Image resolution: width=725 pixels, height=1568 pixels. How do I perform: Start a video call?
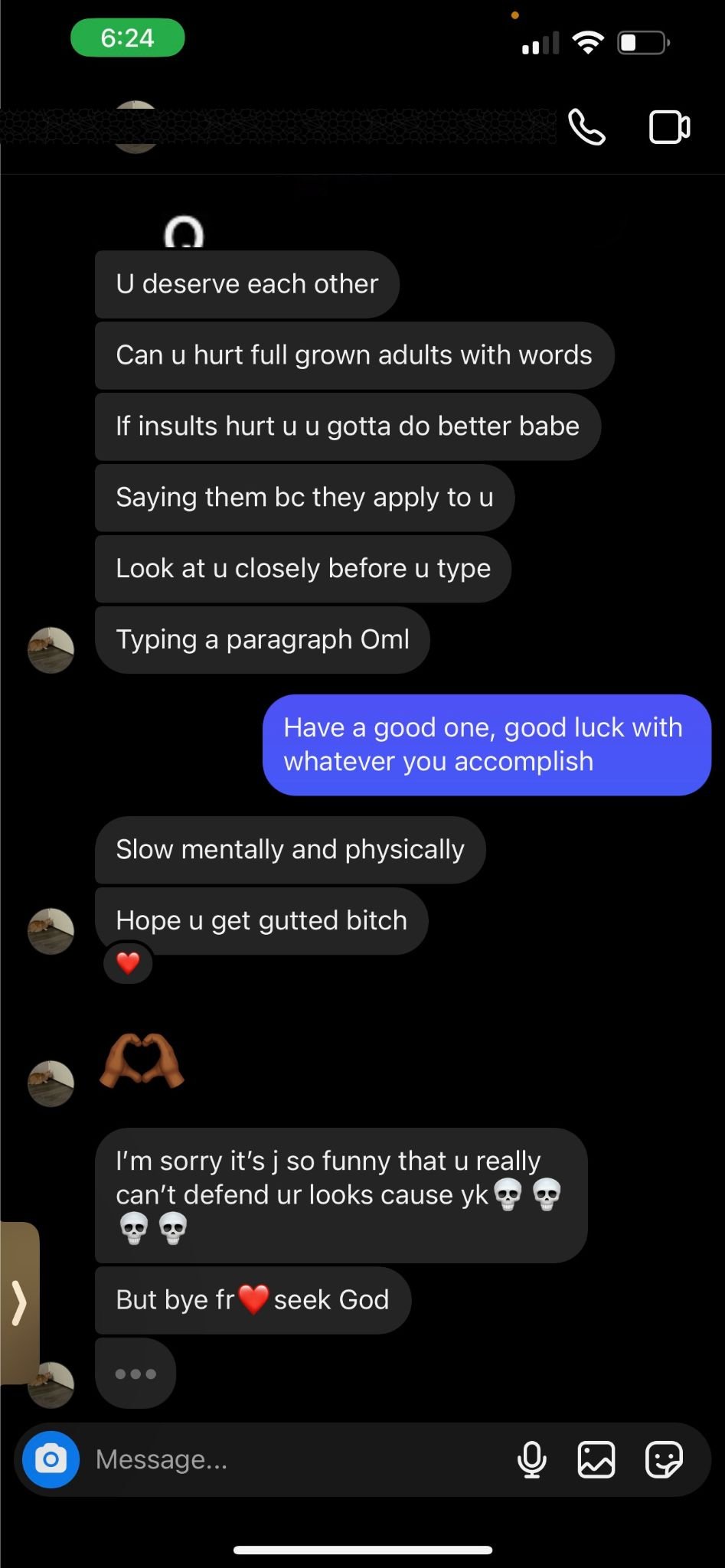pyautogui.click(x=669, y=127)
